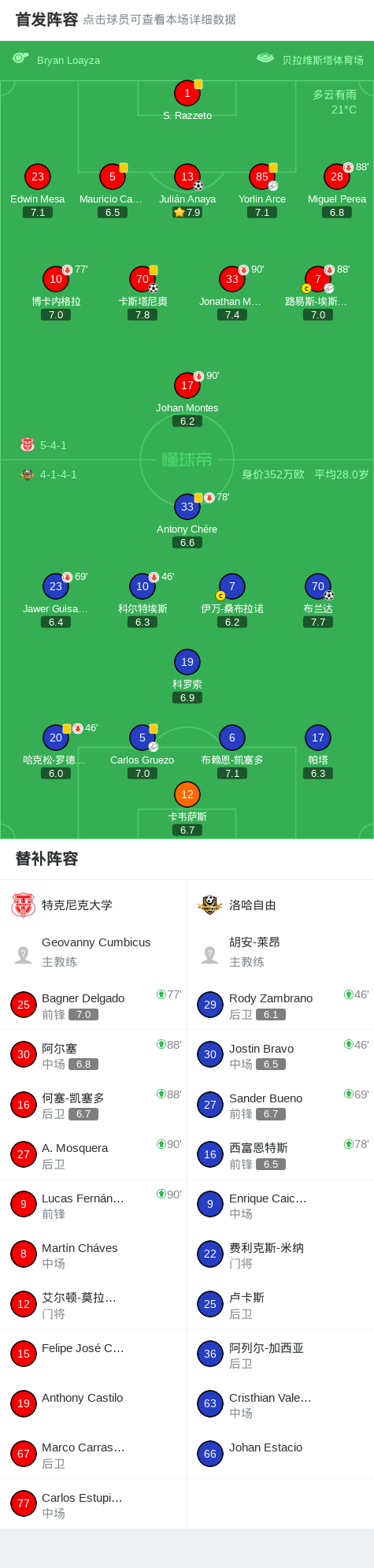The width and height of the screenshot is (374, 1568).
Task: Select Miguel Perea number 28
Action: click(337, 190)
